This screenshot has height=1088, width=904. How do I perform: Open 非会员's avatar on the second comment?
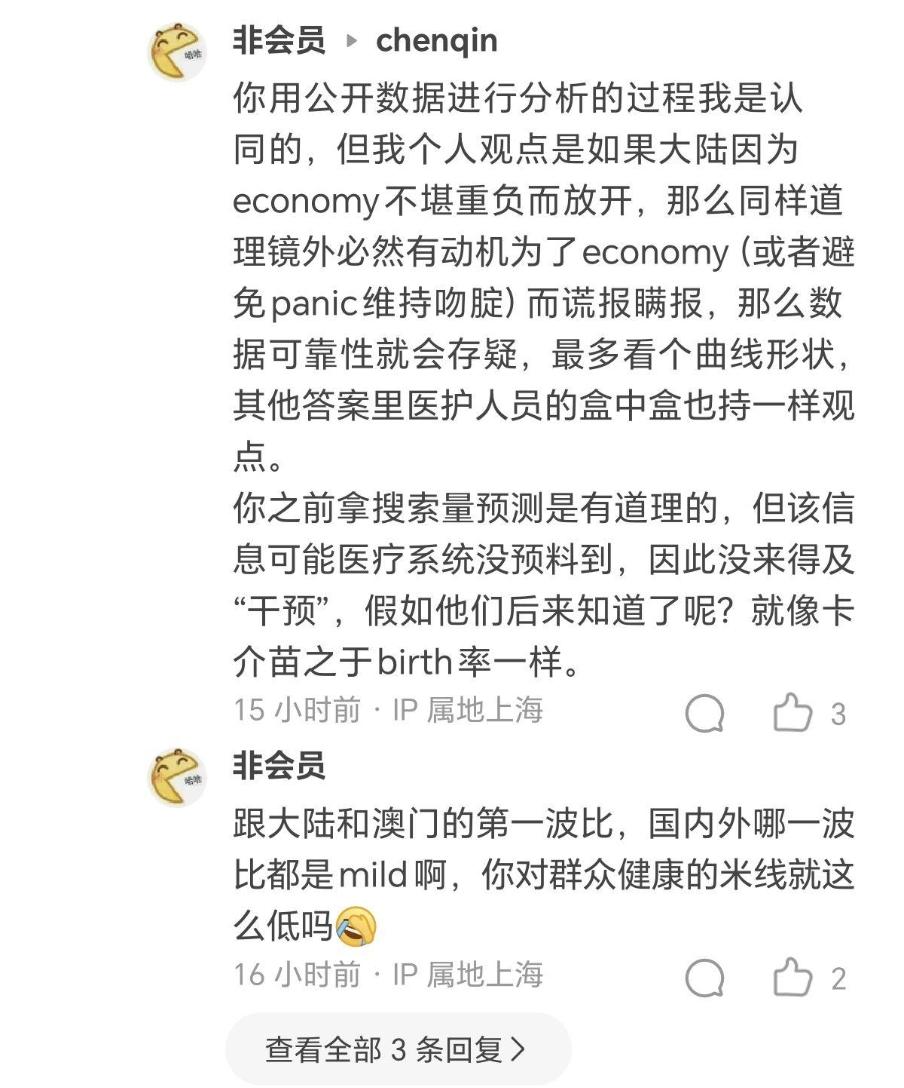tap(178, 777)
